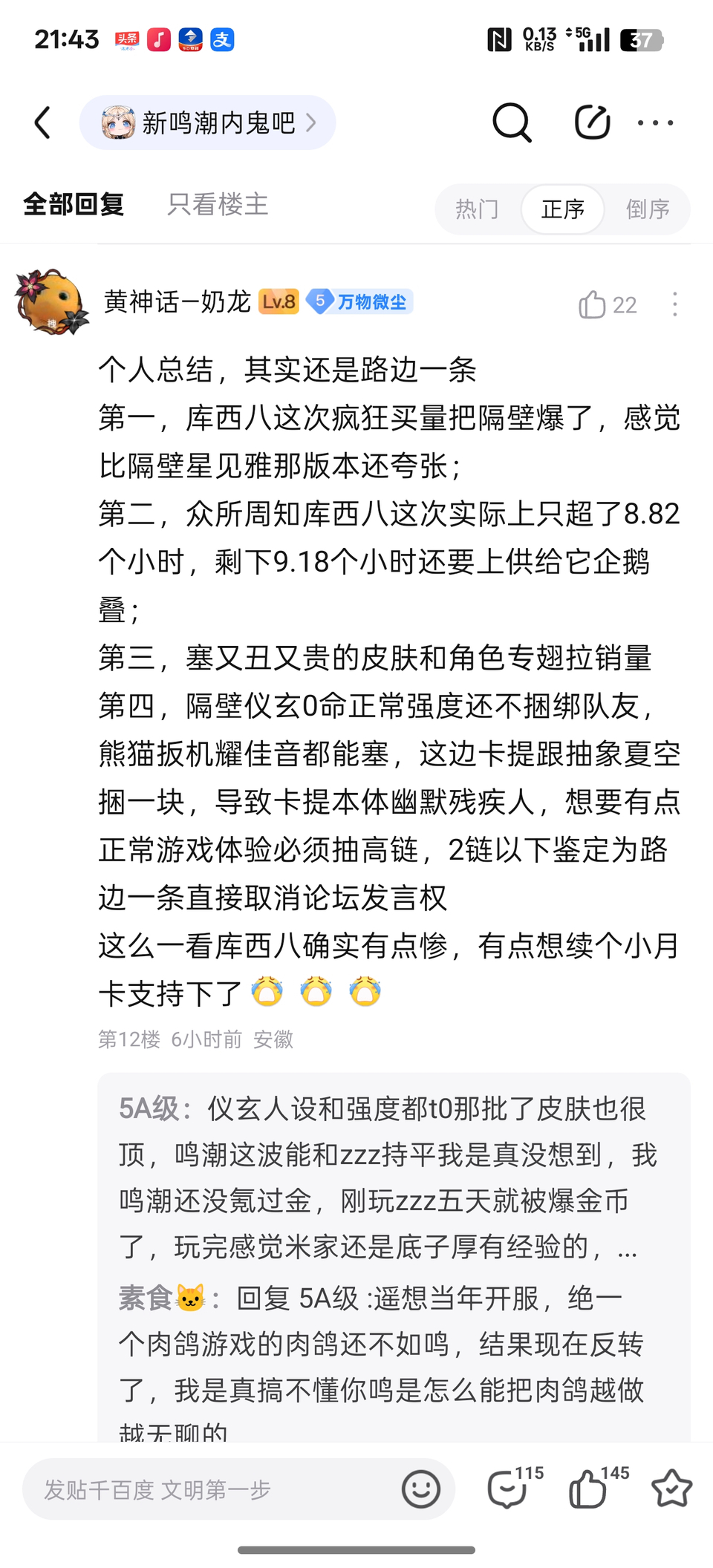Screen dimensions: 713x1568
Task: Open the emoji picker smiley
Action: (x=421, y=1489)
